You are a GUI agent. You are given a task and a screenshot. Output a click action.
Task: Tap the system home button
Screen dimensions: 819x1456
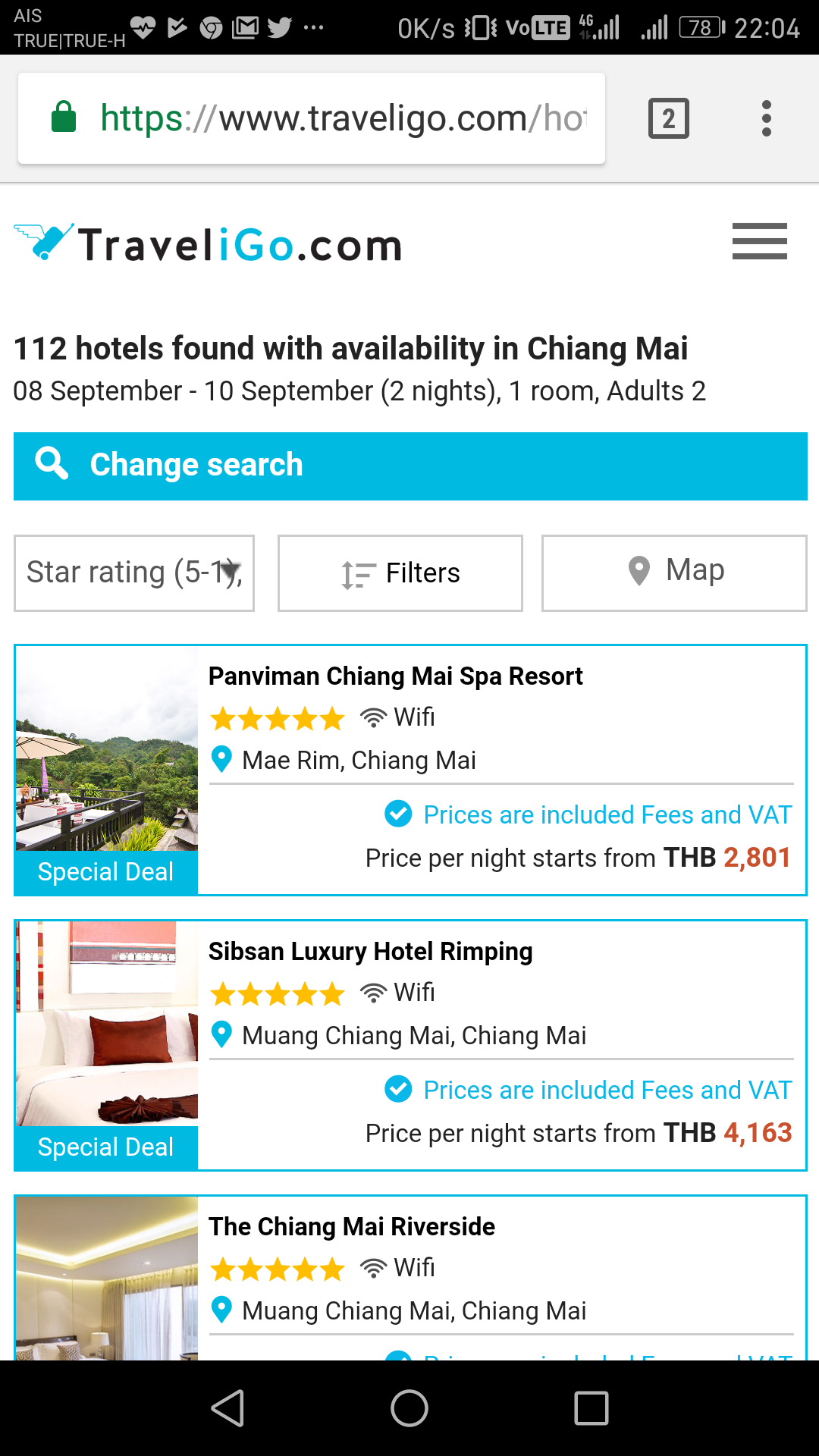click(x=409, y=1408)
